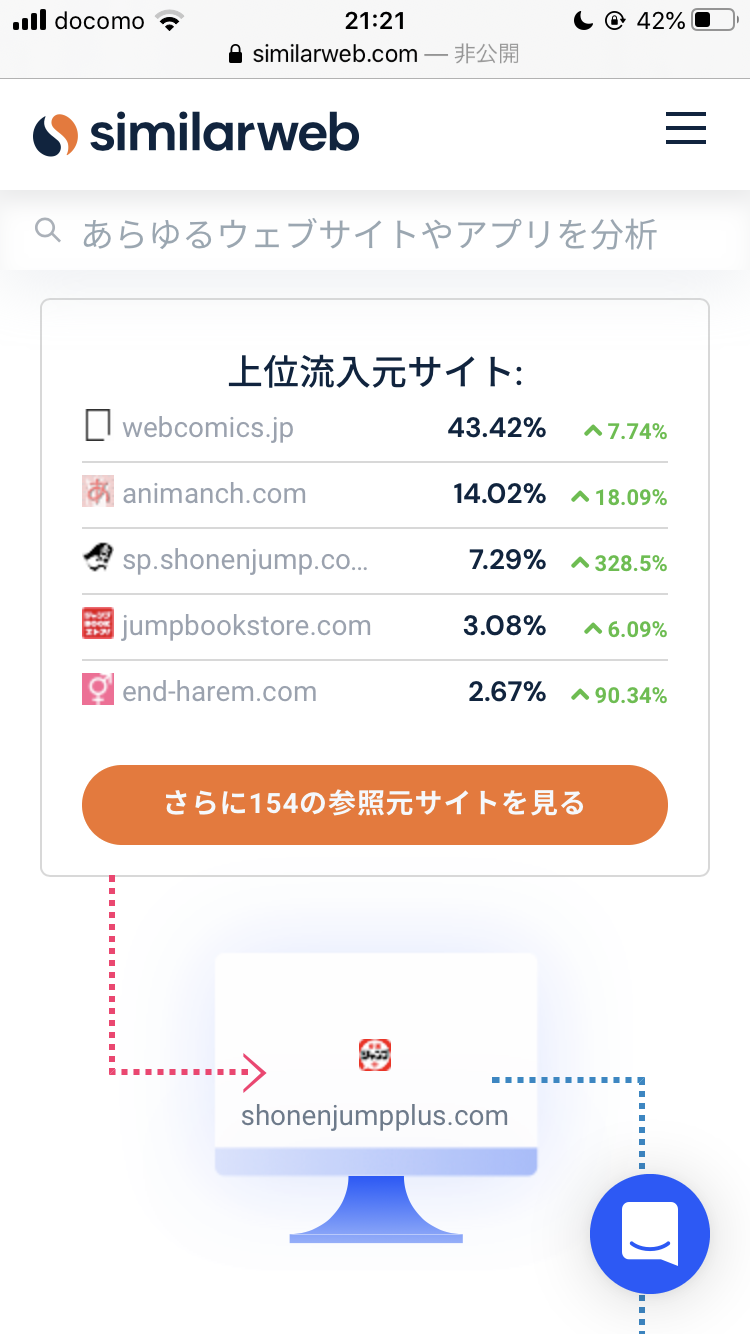Screen dimensions: 750x1334
Task: Tap さらに154の参照元サイトを見る button
Action: coord(375,804)
